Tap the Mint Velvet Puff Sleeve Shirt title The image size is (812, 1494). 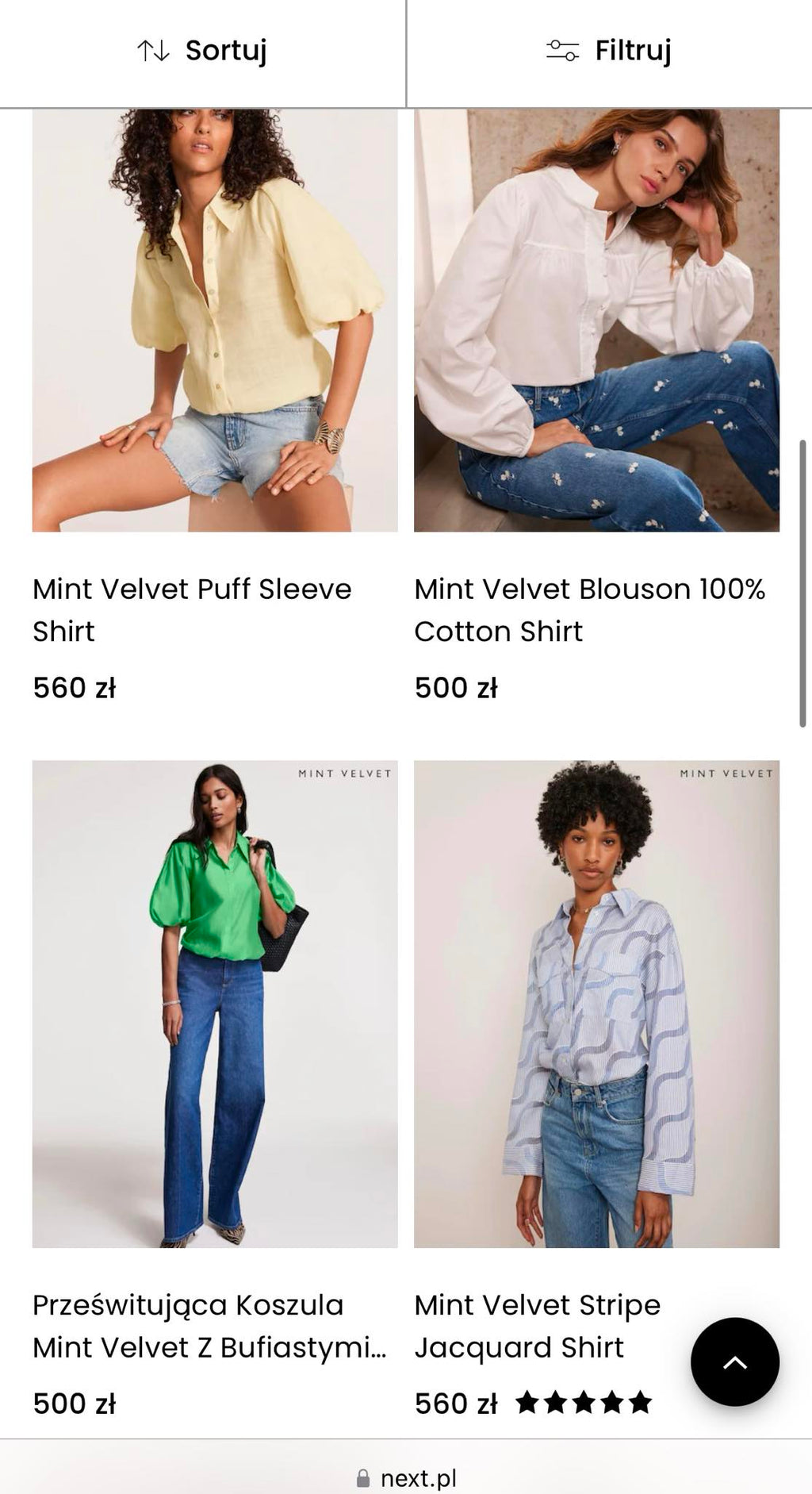[x=192, y=610]
